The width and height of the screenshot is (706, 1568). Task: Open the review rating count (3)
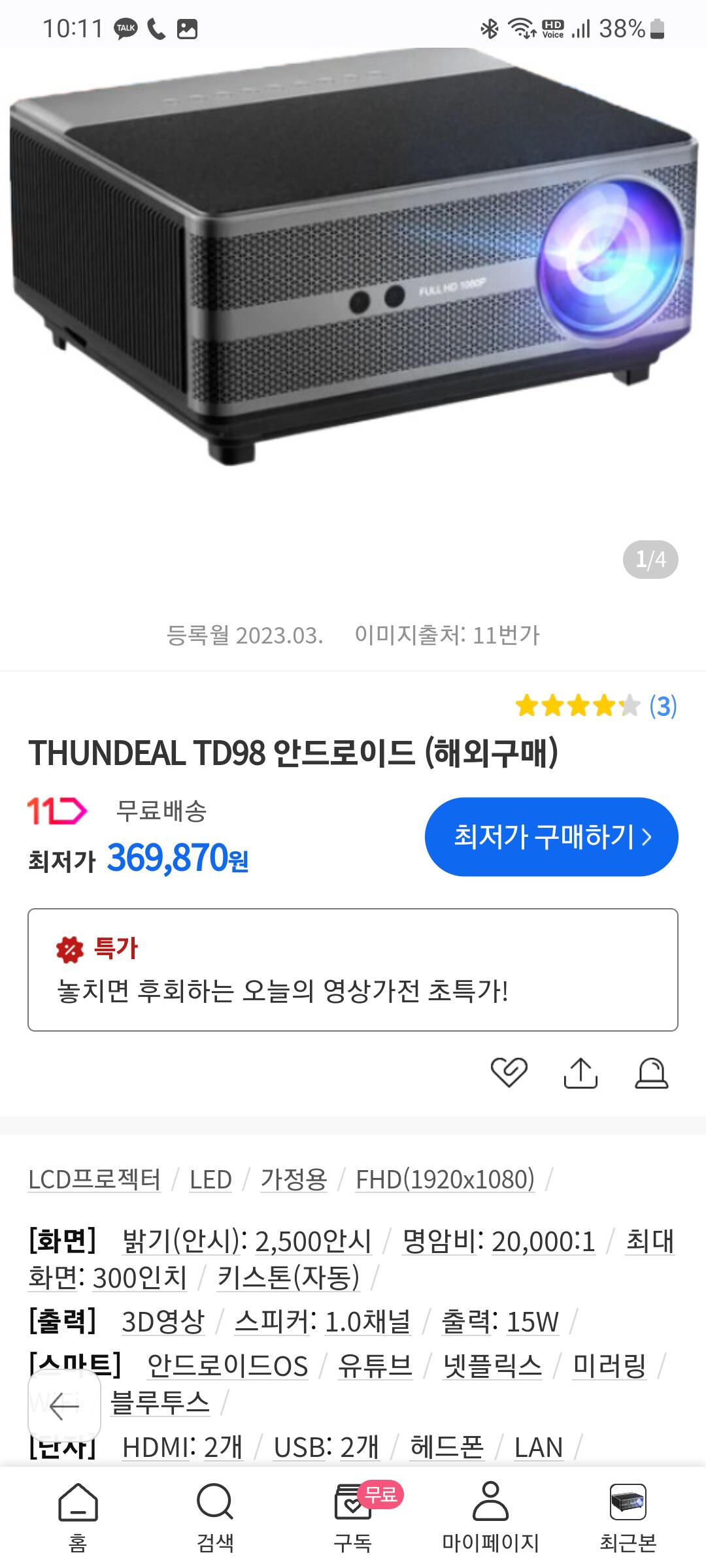(x=662, y=706)
